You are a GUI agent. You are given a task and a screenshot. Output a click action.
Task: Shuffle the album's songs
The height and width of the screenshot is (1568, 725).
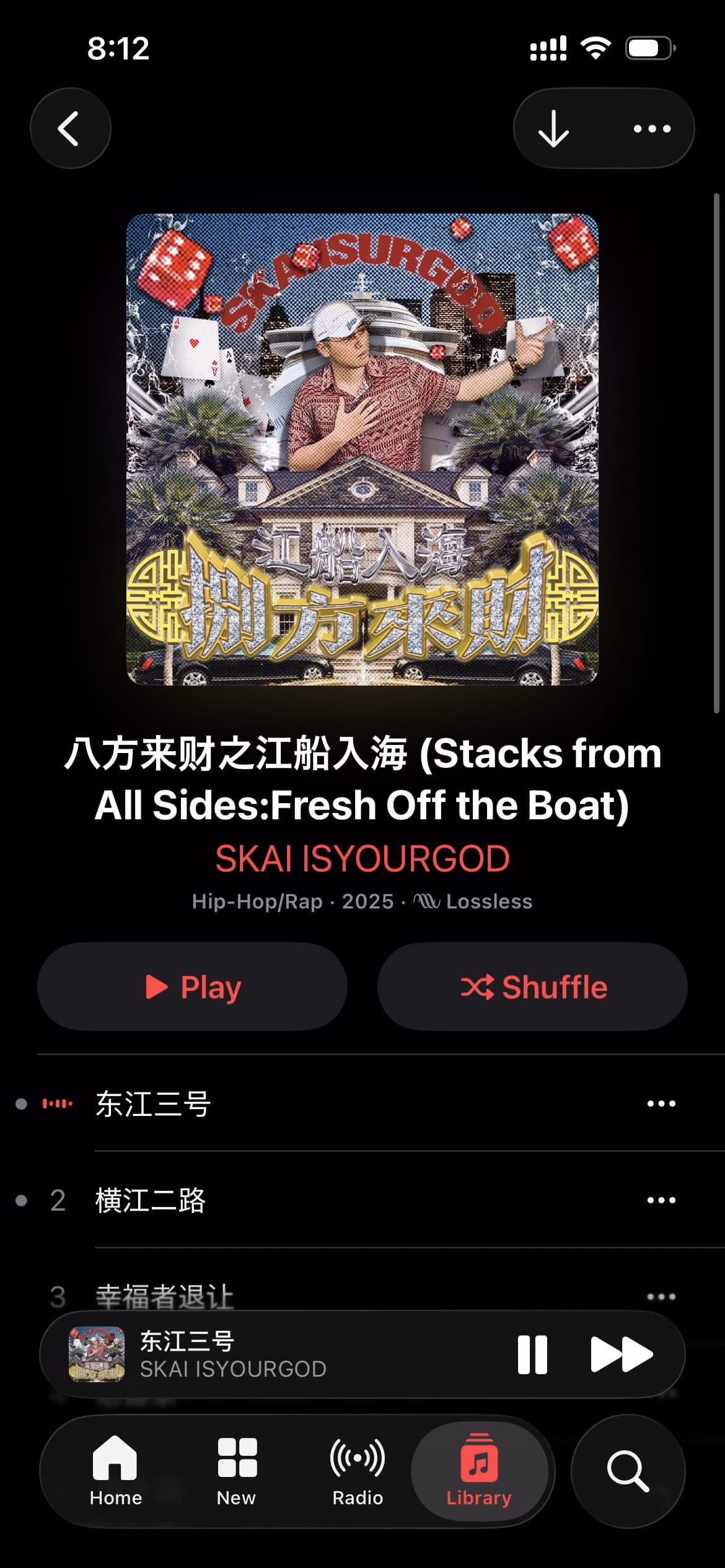[532, 987]
